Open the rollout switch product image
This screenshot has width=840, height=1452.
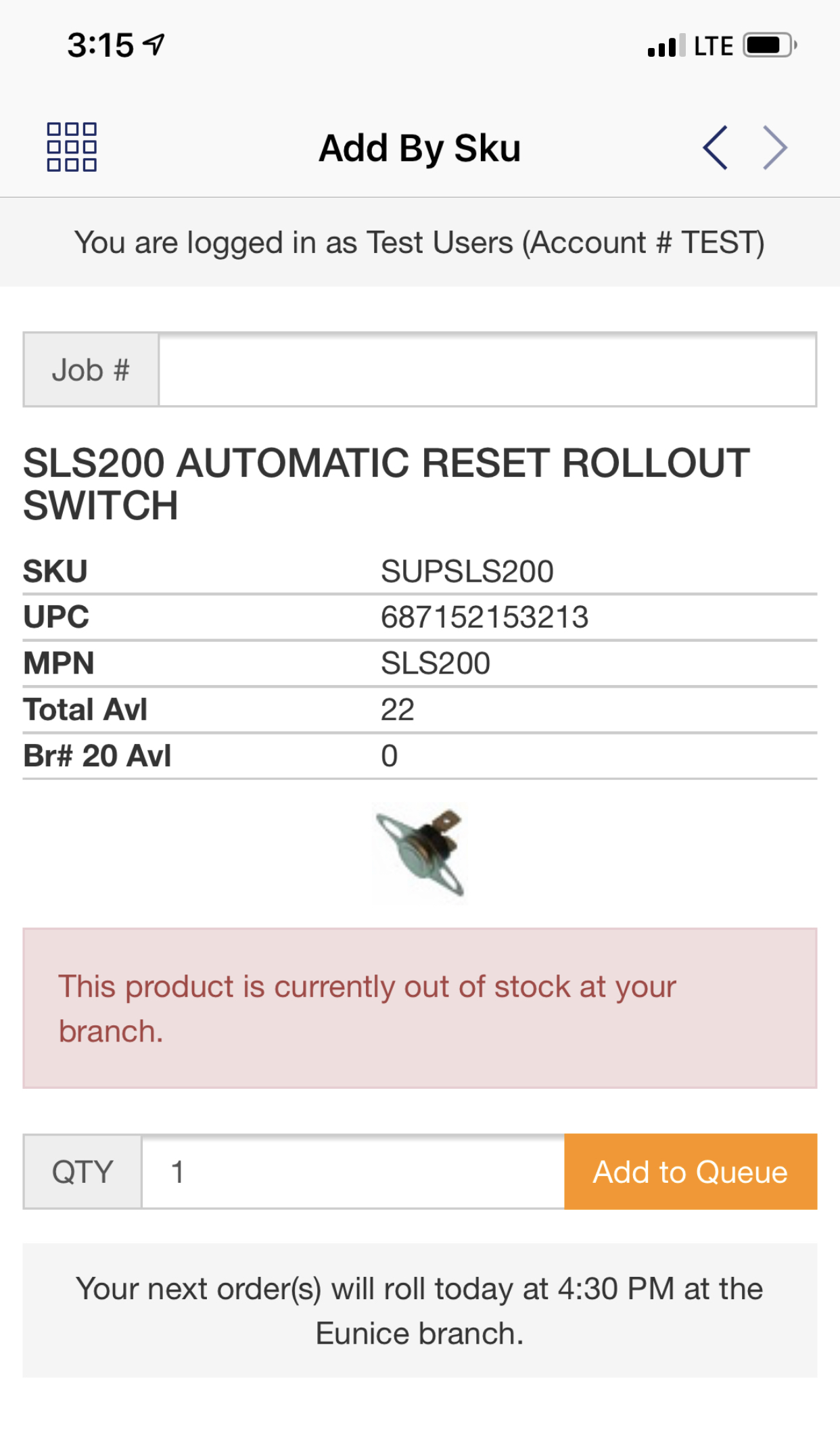pyautogui.click(x=421, y=853)
